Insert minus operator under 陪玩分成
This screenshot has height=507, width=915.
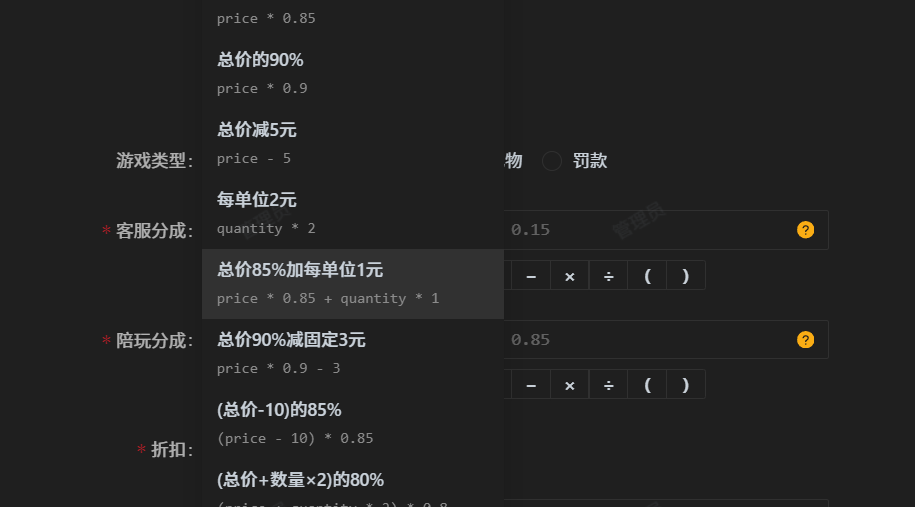531,385
